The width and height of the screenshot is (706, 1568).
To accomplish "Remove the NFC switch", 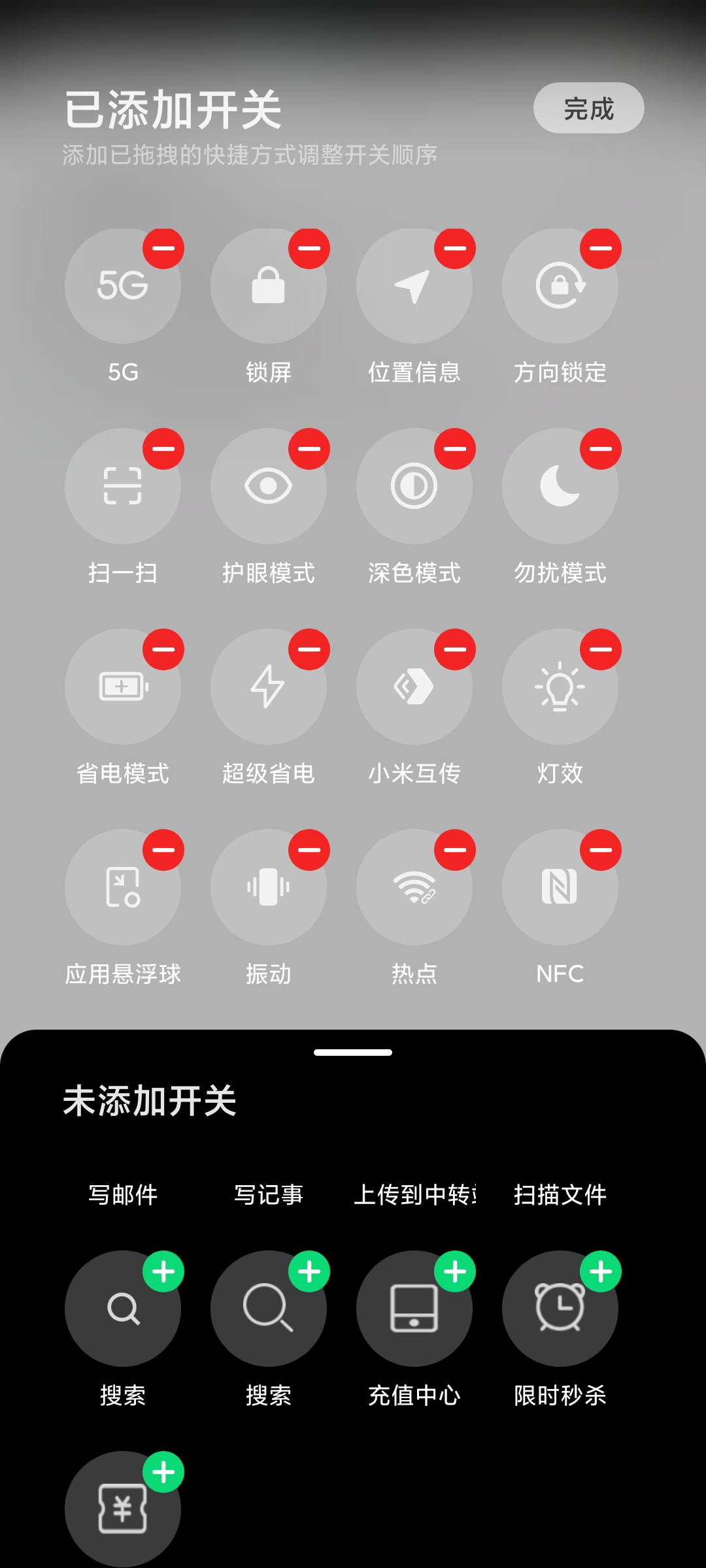I will pyautogui.click(x=601, y=850).
